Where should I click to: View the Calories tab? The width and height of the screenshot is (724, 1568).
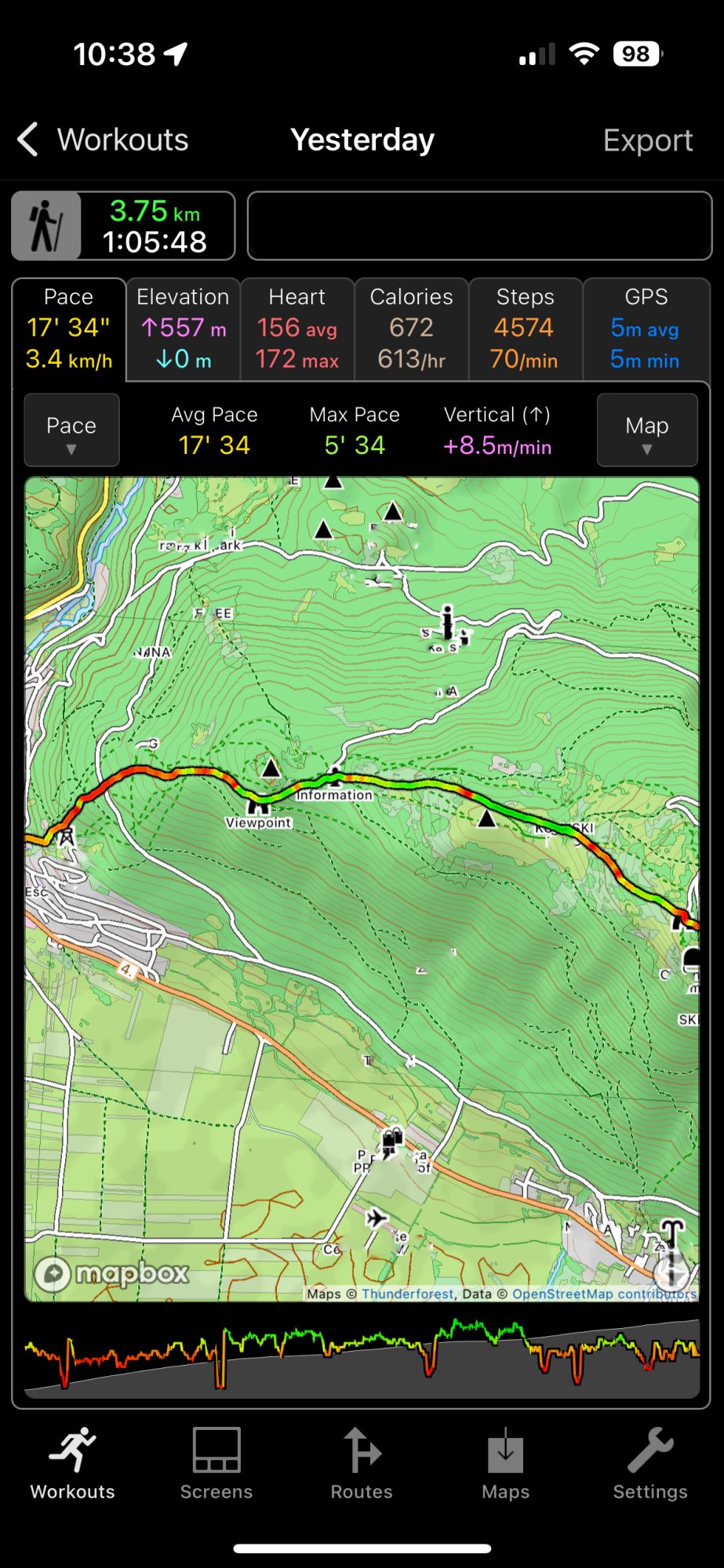coord(411,328)
